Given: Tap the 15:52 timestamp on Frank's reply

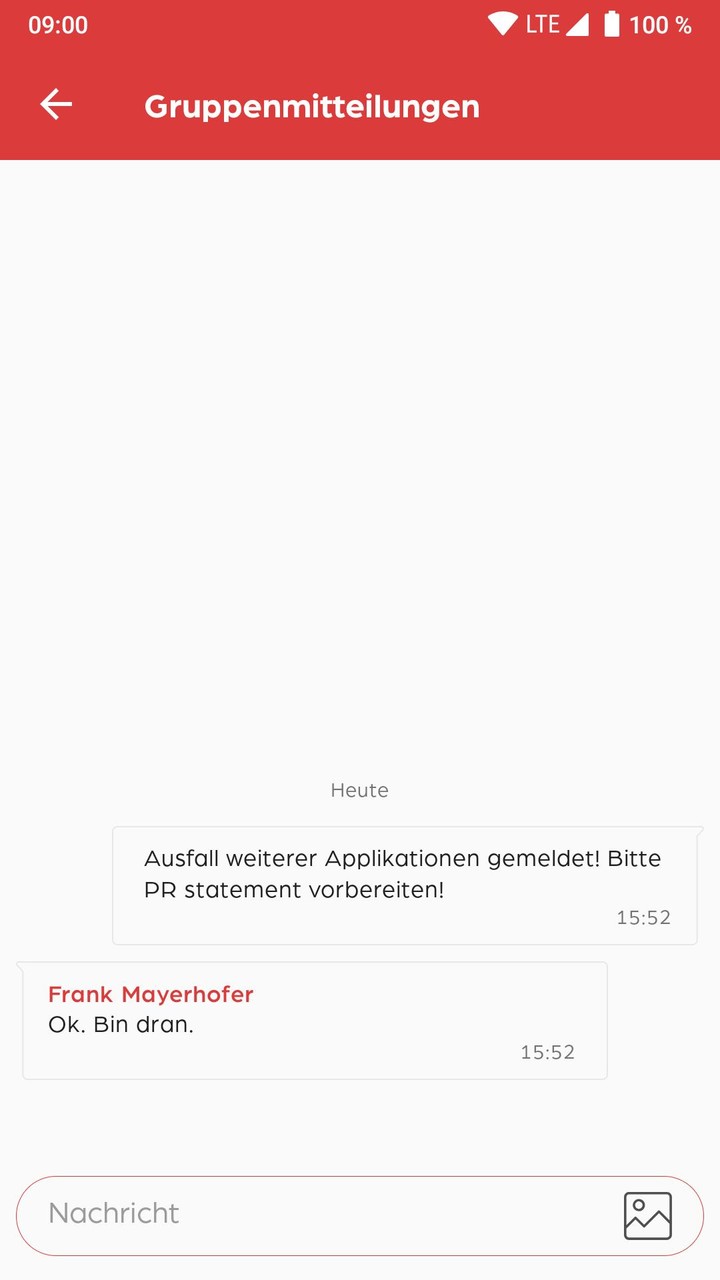Looking at the screenshot, I should [547, 1051].
